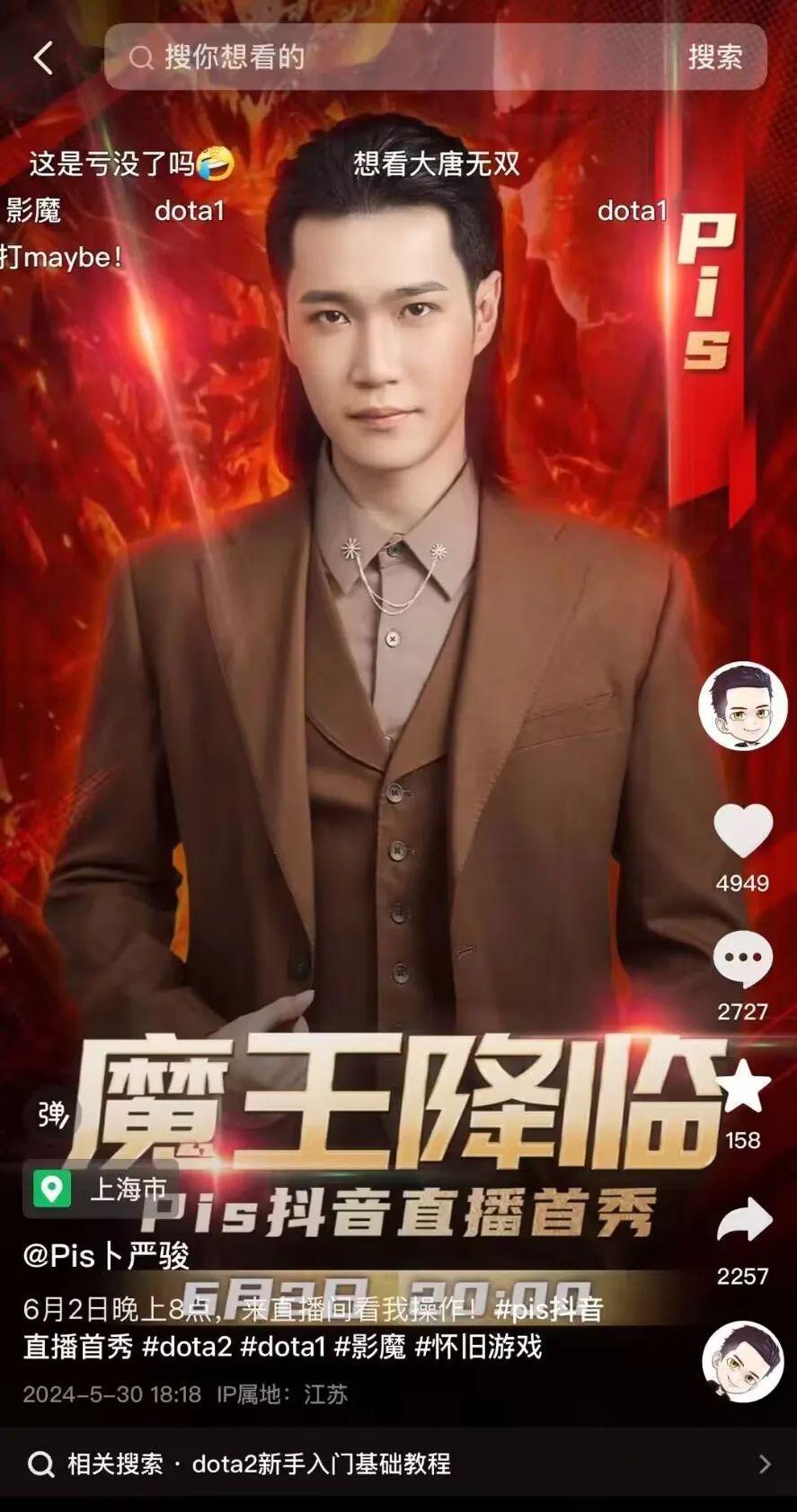Open the #pis抖音直播首秀 hashtag
The image size is (797, 1512).
(x=548, y=1309)
